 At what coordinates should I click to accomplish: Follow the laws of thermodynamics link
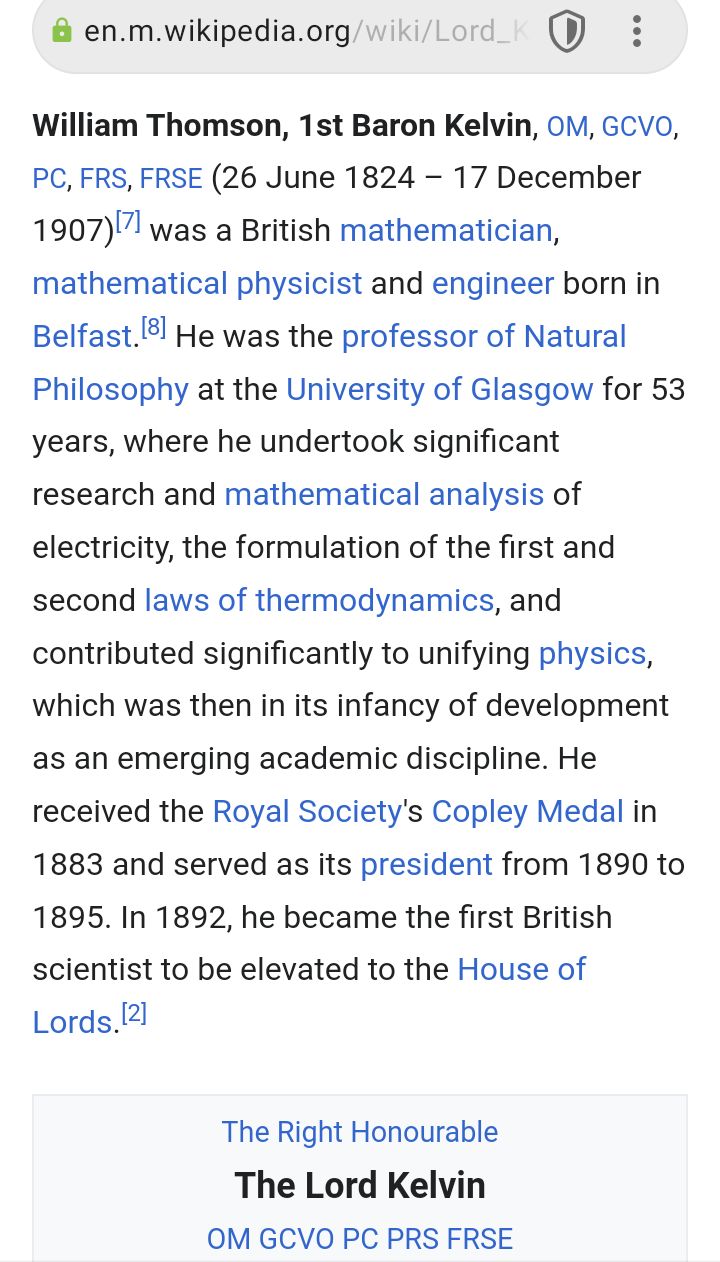point(319,600)
